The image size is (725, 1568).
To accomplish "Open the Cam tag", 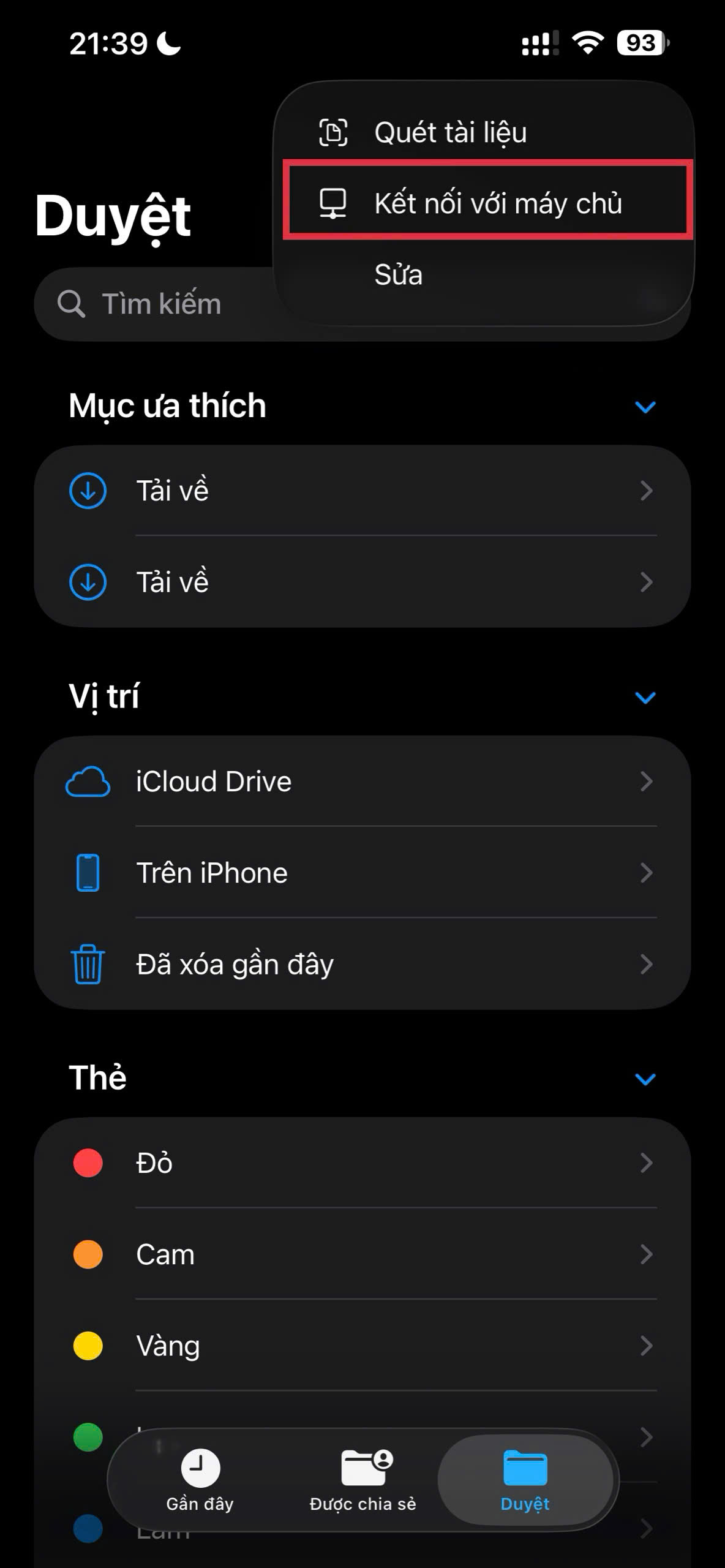I will (361, 1254).
